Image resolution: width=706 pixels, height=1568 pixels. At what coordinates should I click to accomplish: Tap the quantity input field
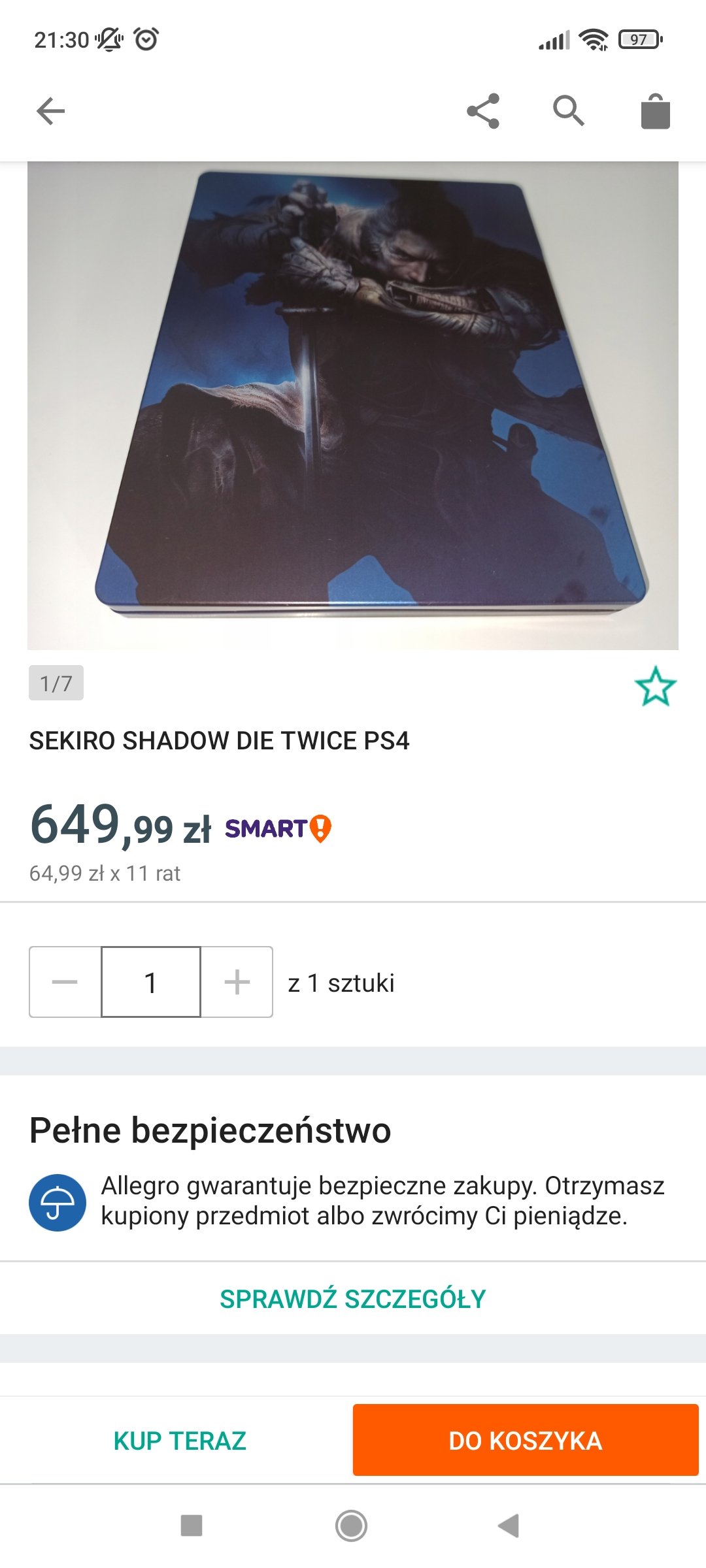(151, 982)
